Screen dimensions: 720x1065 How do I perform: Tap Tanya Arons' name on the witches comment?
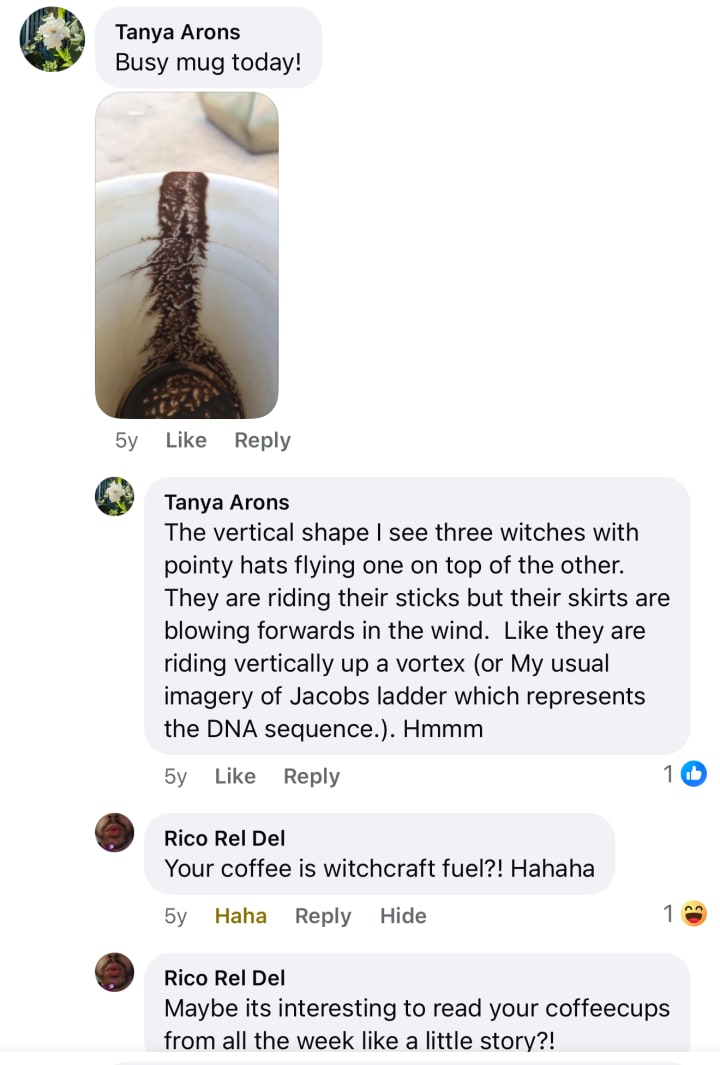tap(226, 502)
